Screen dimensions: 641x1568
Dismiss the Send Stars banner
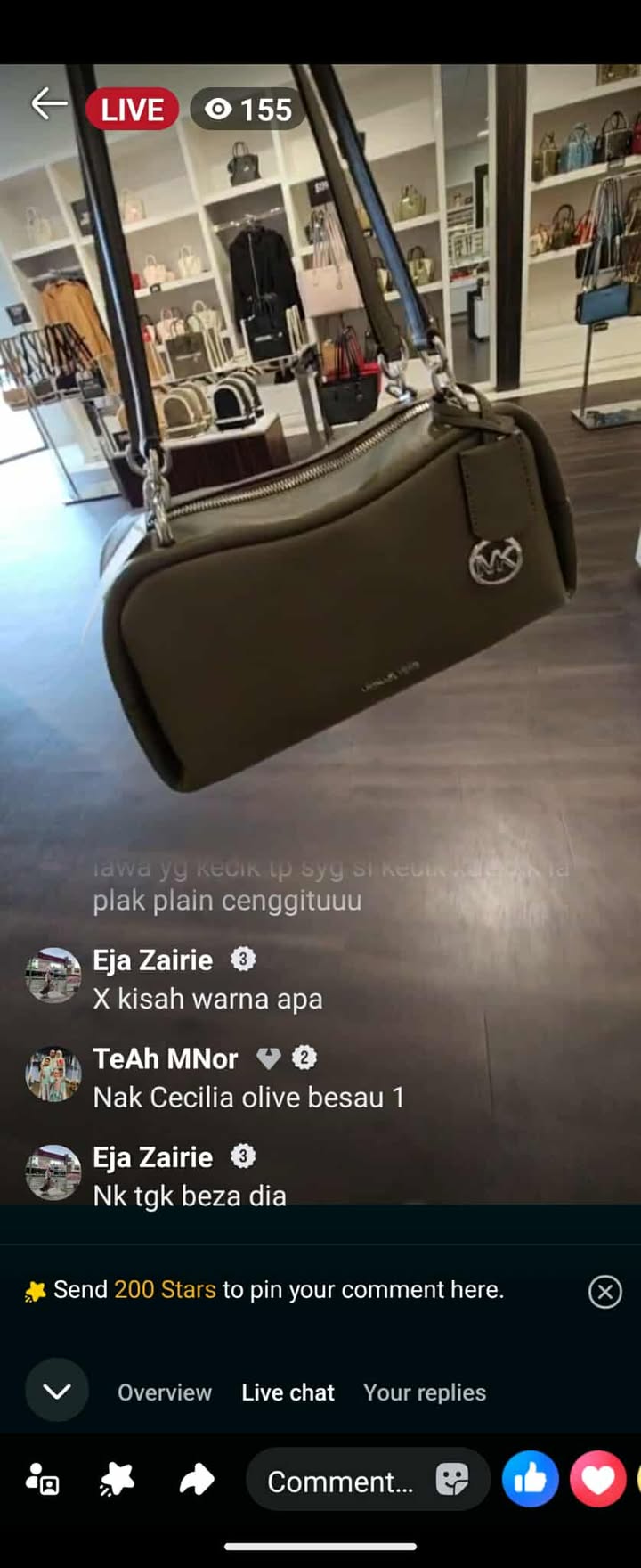(x=604, y=1291)
